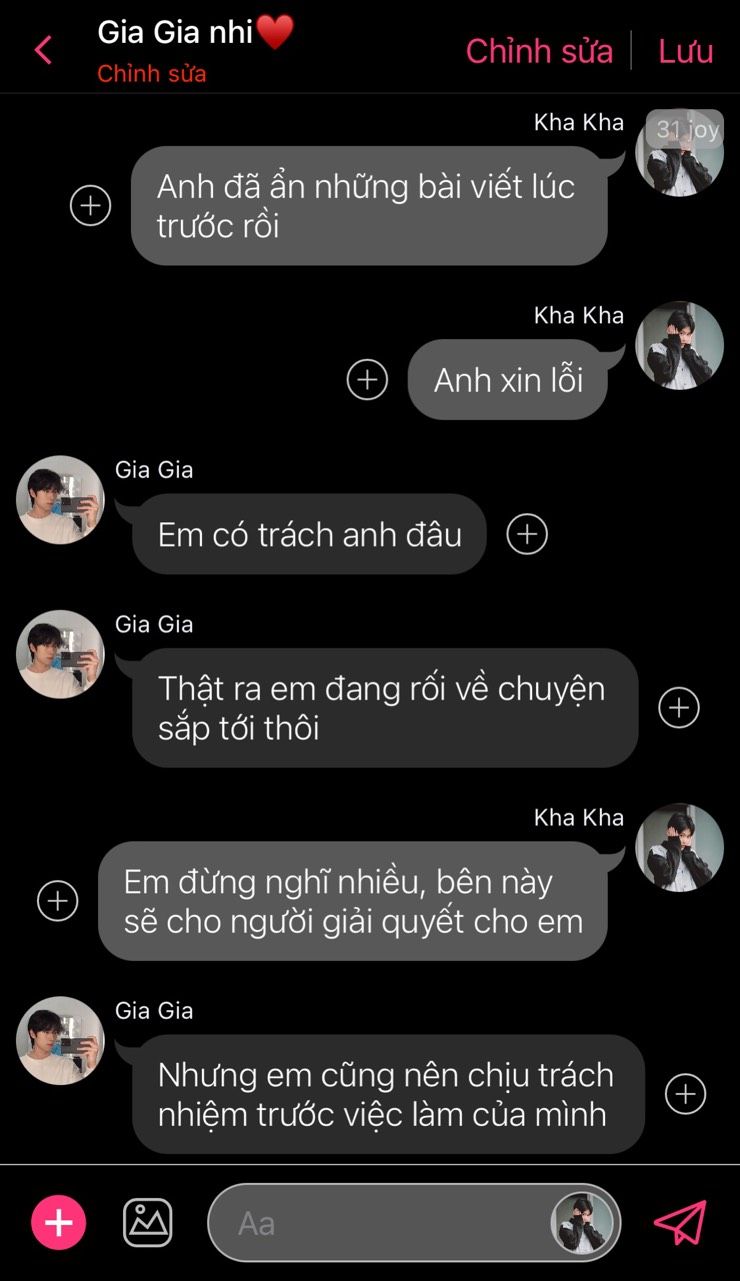740x1281 pixels.
Task: Tap plus beside 'Em đừng nghĩ nhiều'
Action: click(x=57, y=901)
